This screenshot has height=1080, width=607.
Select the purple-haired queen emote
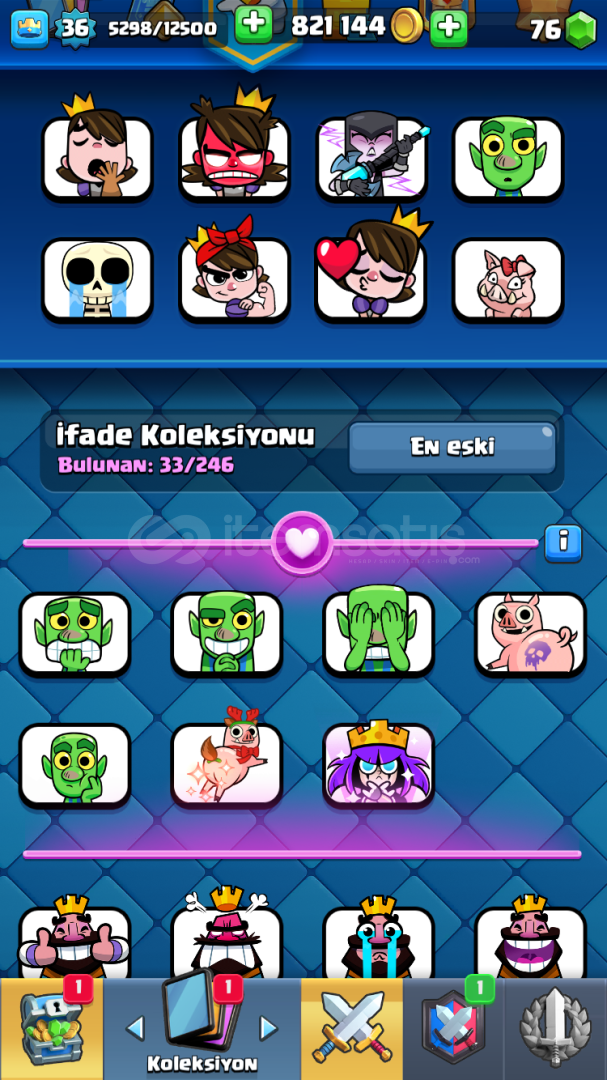[378, 765]
